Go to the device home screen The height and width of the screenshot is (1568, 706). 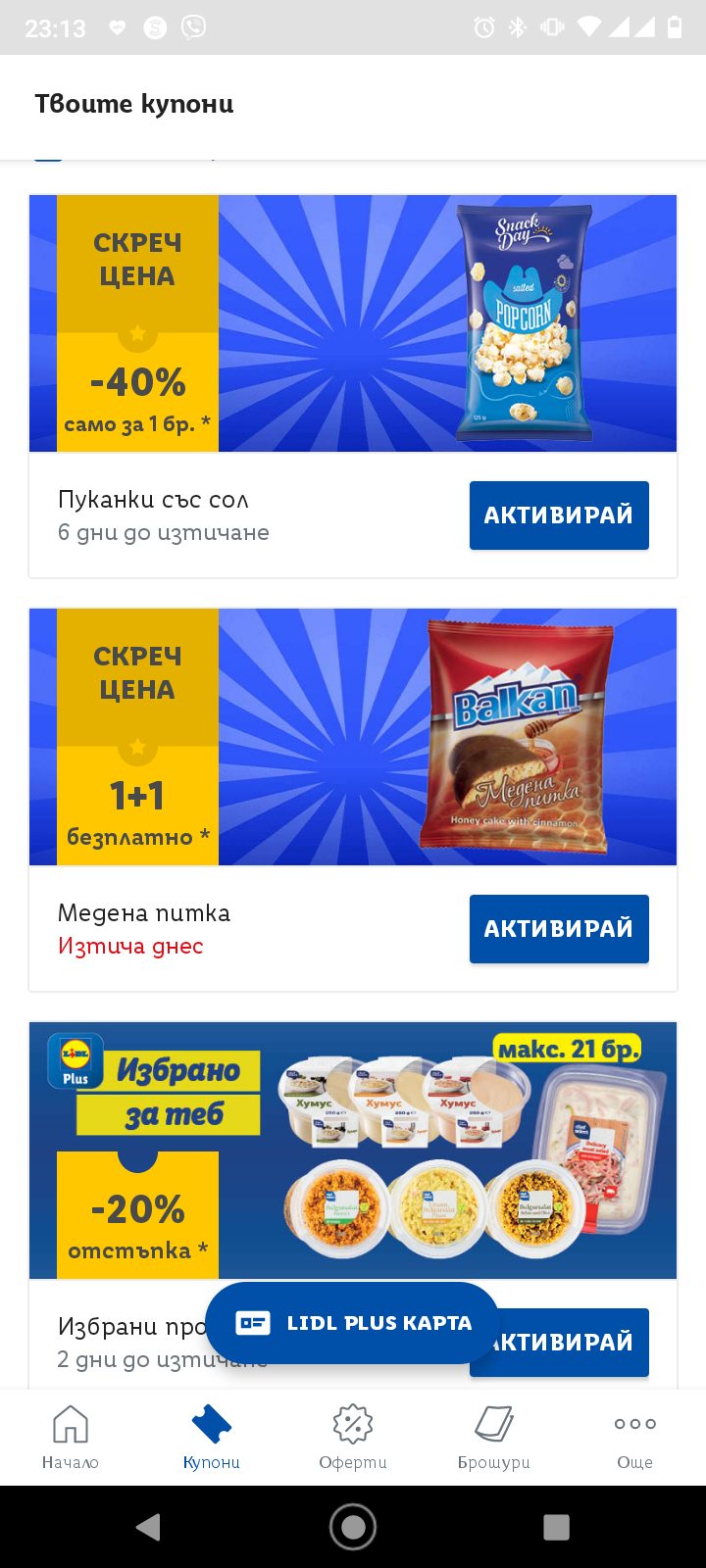(353, 1527)
